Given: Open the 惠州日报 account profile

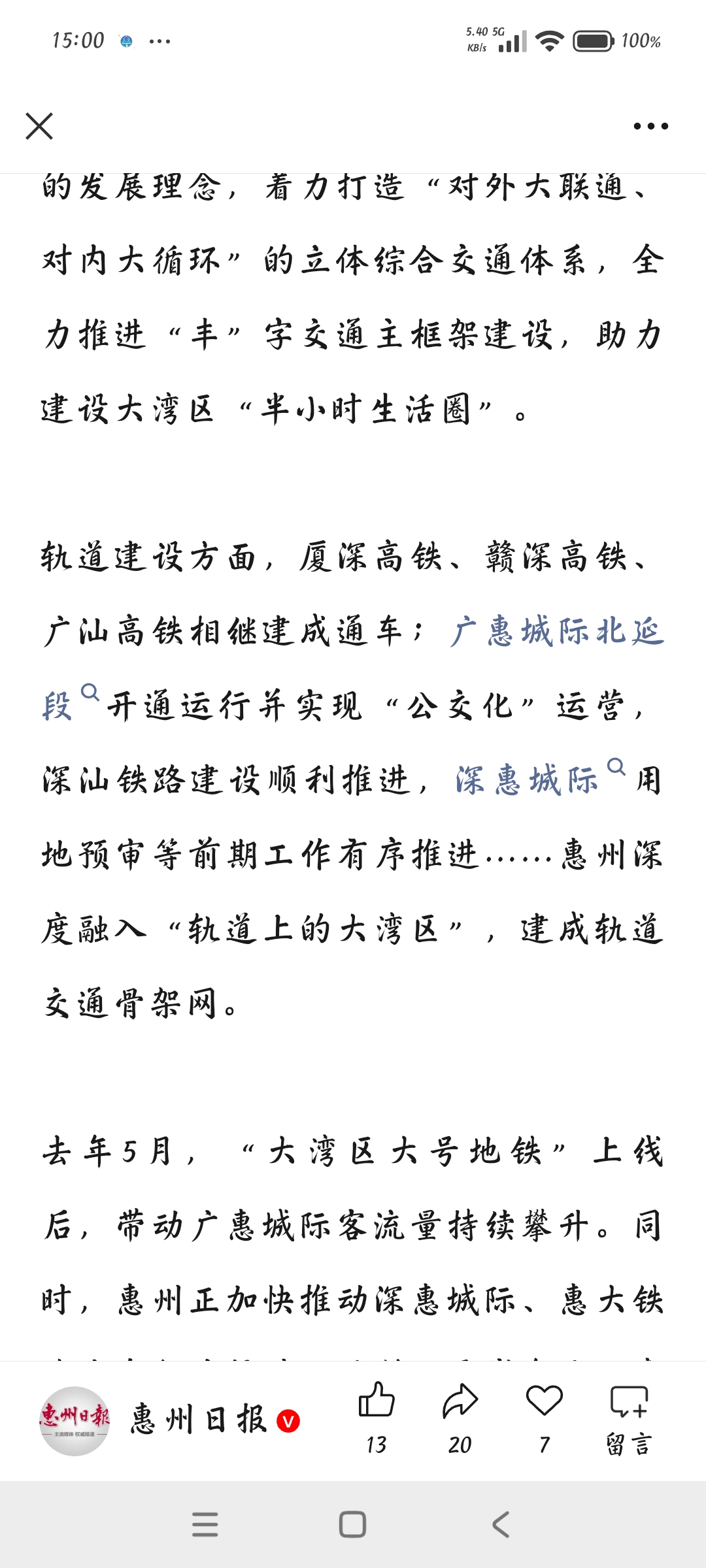Looking at the screenshot, I should 170,1420.
